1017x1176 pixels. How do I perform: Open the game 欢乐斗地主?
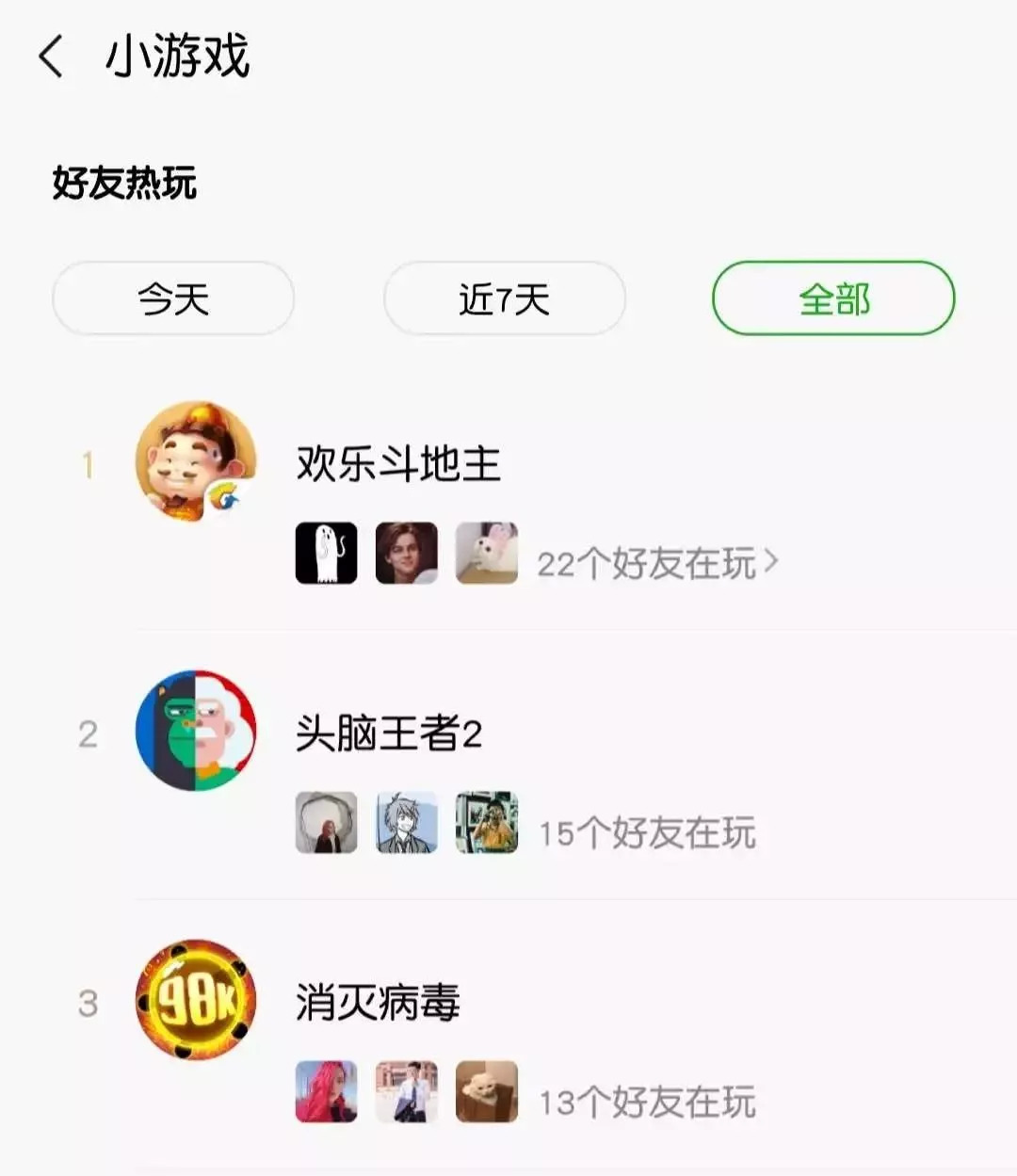(397, 463)
